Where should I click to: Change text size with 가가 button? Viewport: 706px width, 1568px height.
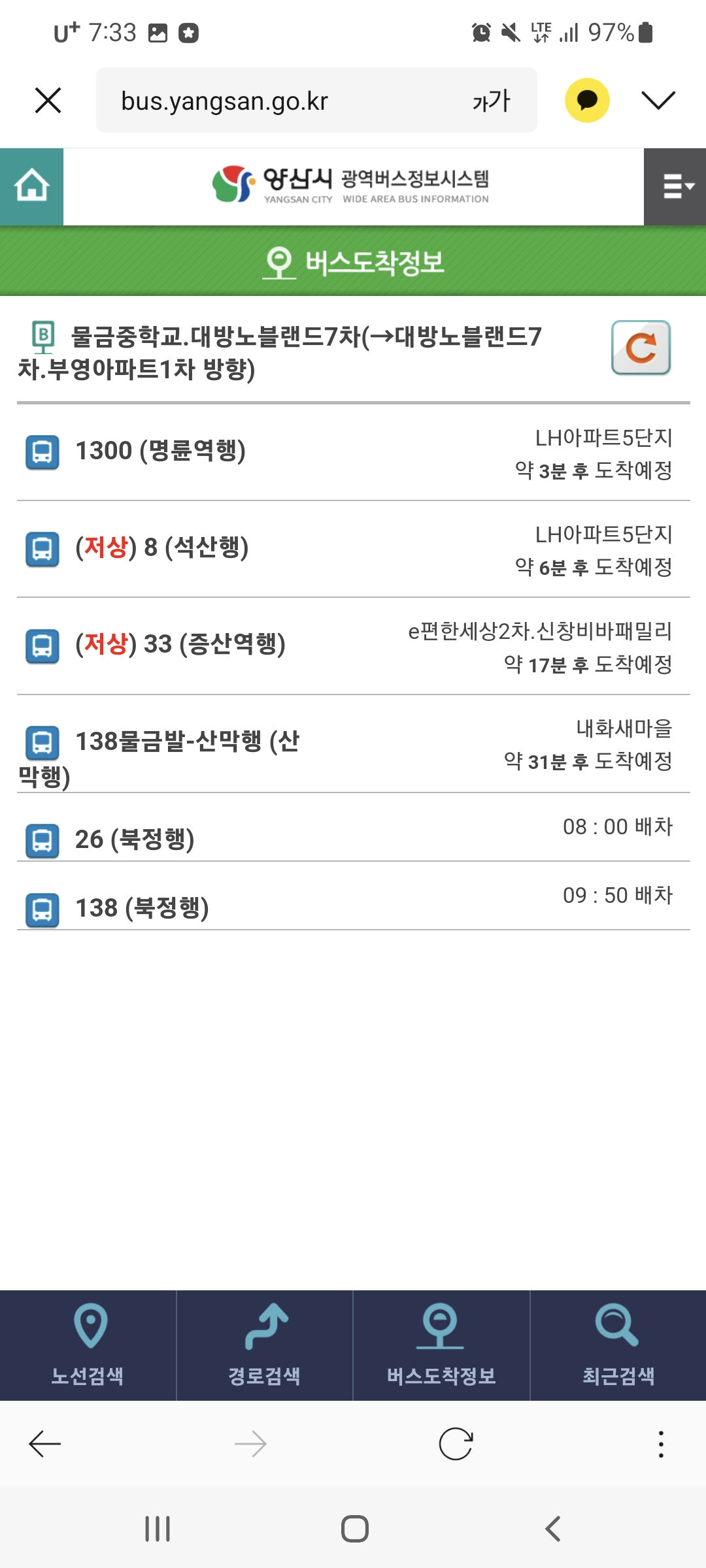(x=491, y=101)
